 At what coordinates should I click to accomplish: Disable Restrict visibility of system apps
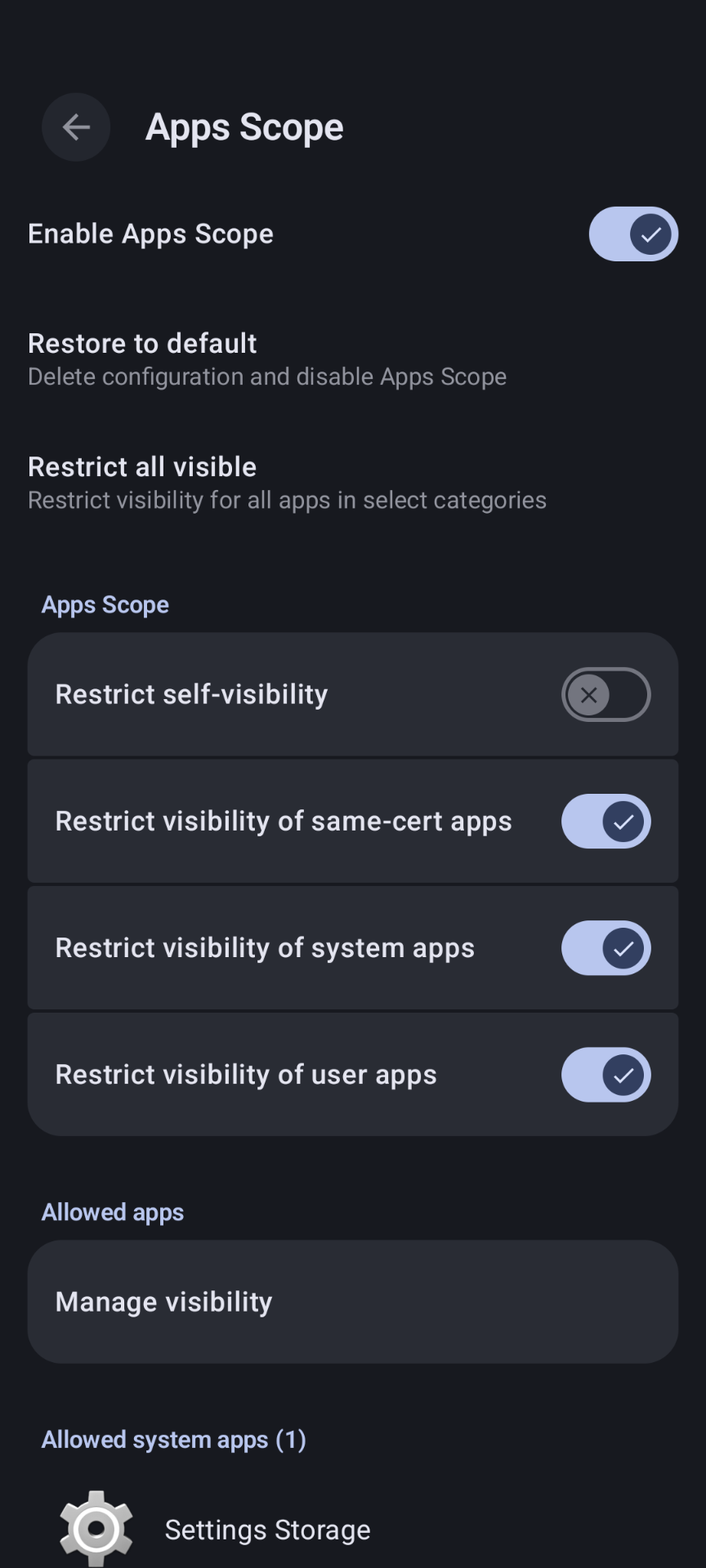click(605, 947)
